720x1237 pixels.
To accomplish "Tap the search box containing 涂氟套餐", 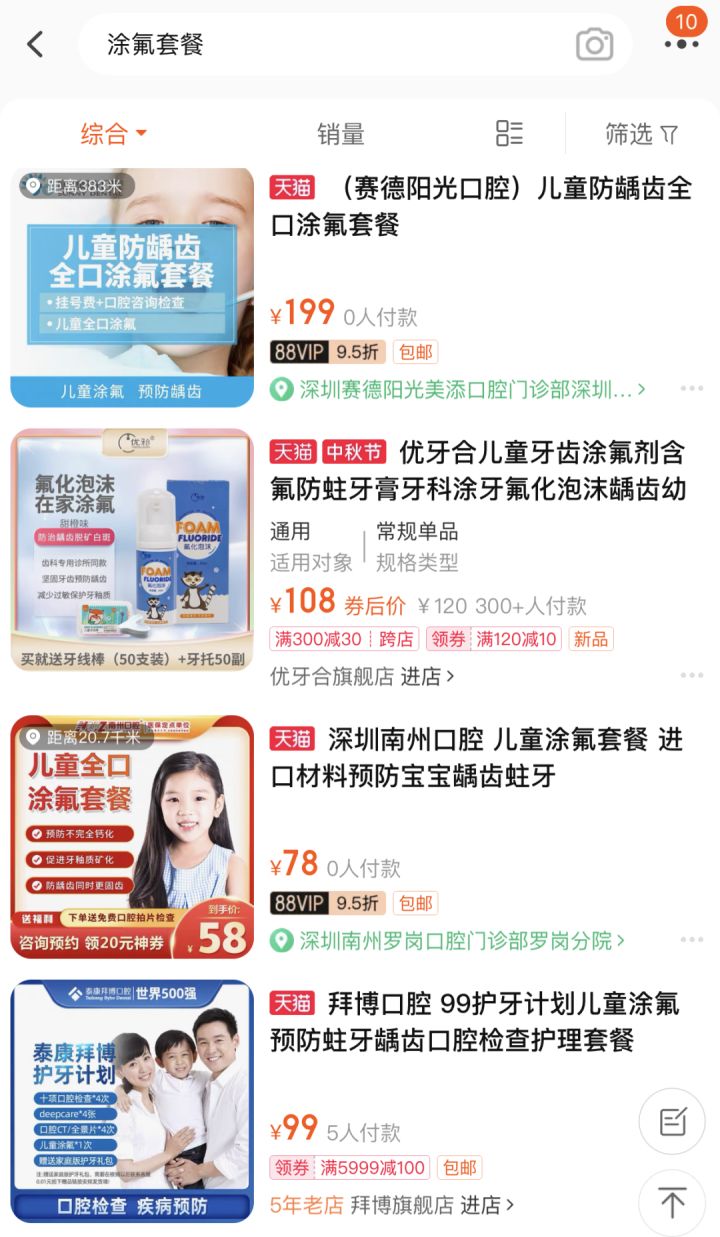I will point(330,44).
